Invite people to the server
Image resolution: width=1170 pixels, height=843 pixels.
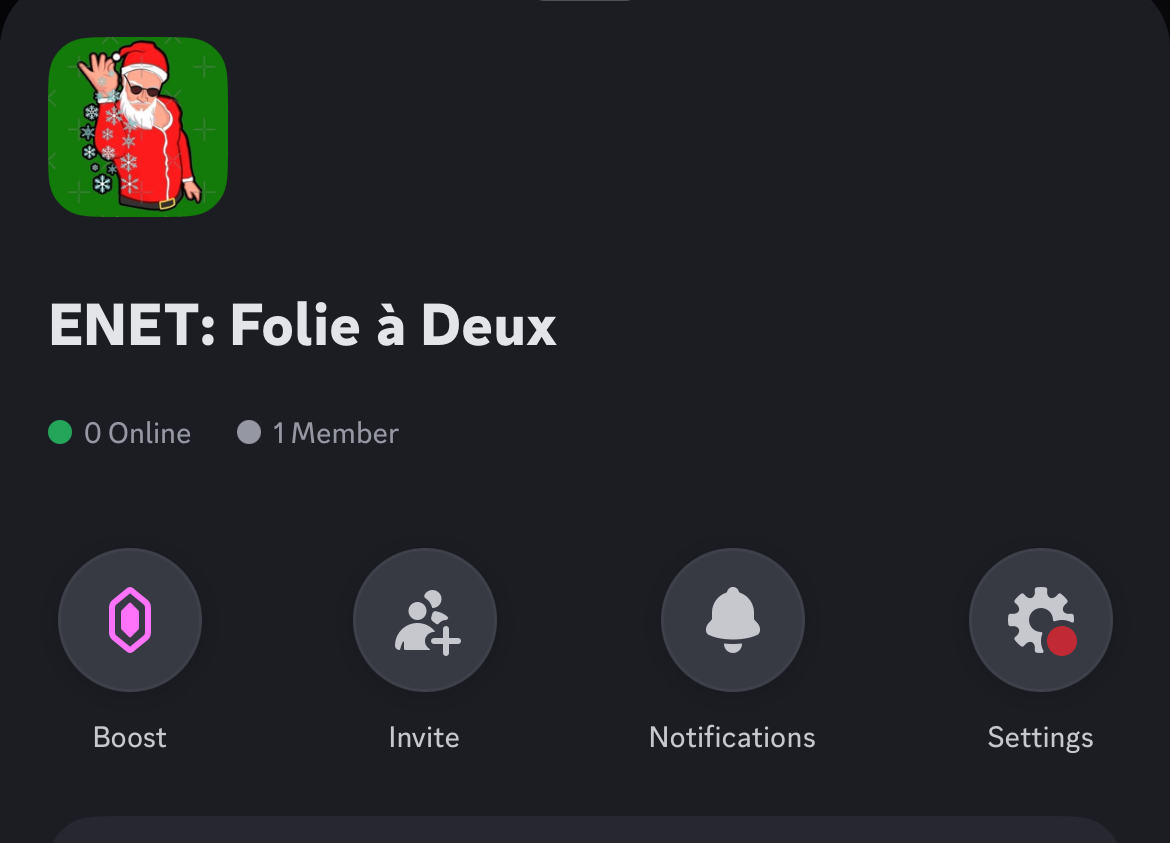click(425, 620)
